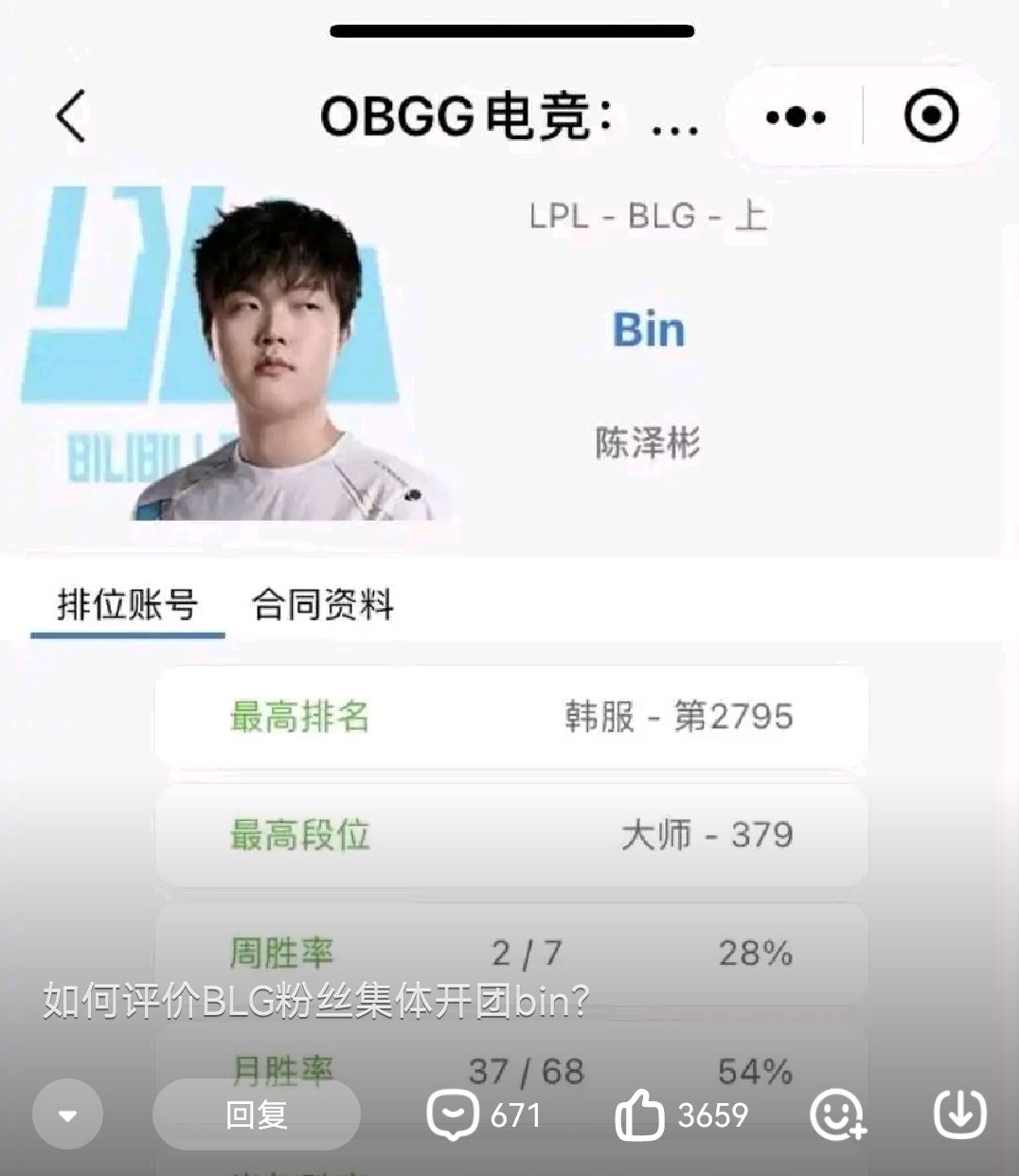This screenshot has height=1176, width=1019.
Task: Tap the back arrow in the header
Action: click(x=68, y=116)
